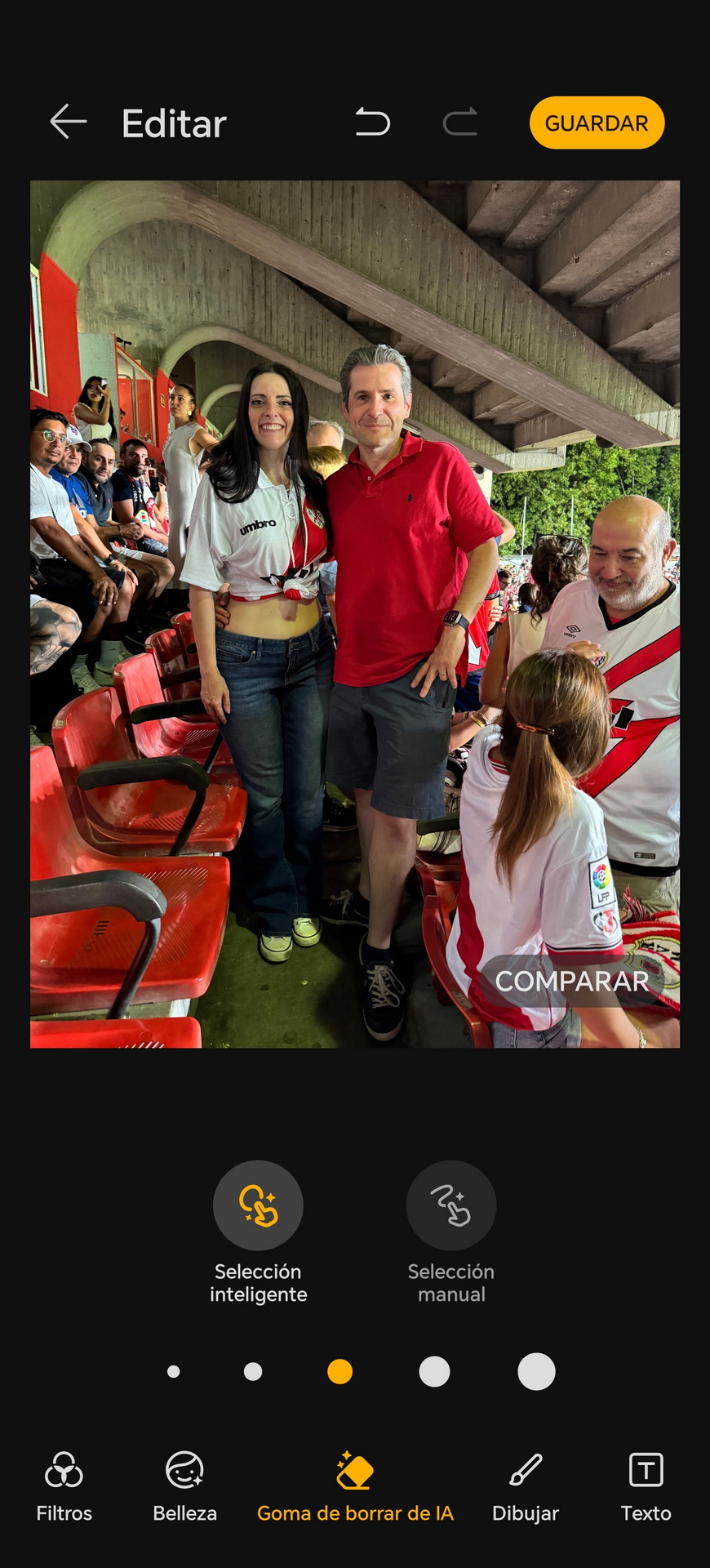The width and height of the screenshot is (710, 1568).
Task: Redo the edit
Action: point(460,122)
